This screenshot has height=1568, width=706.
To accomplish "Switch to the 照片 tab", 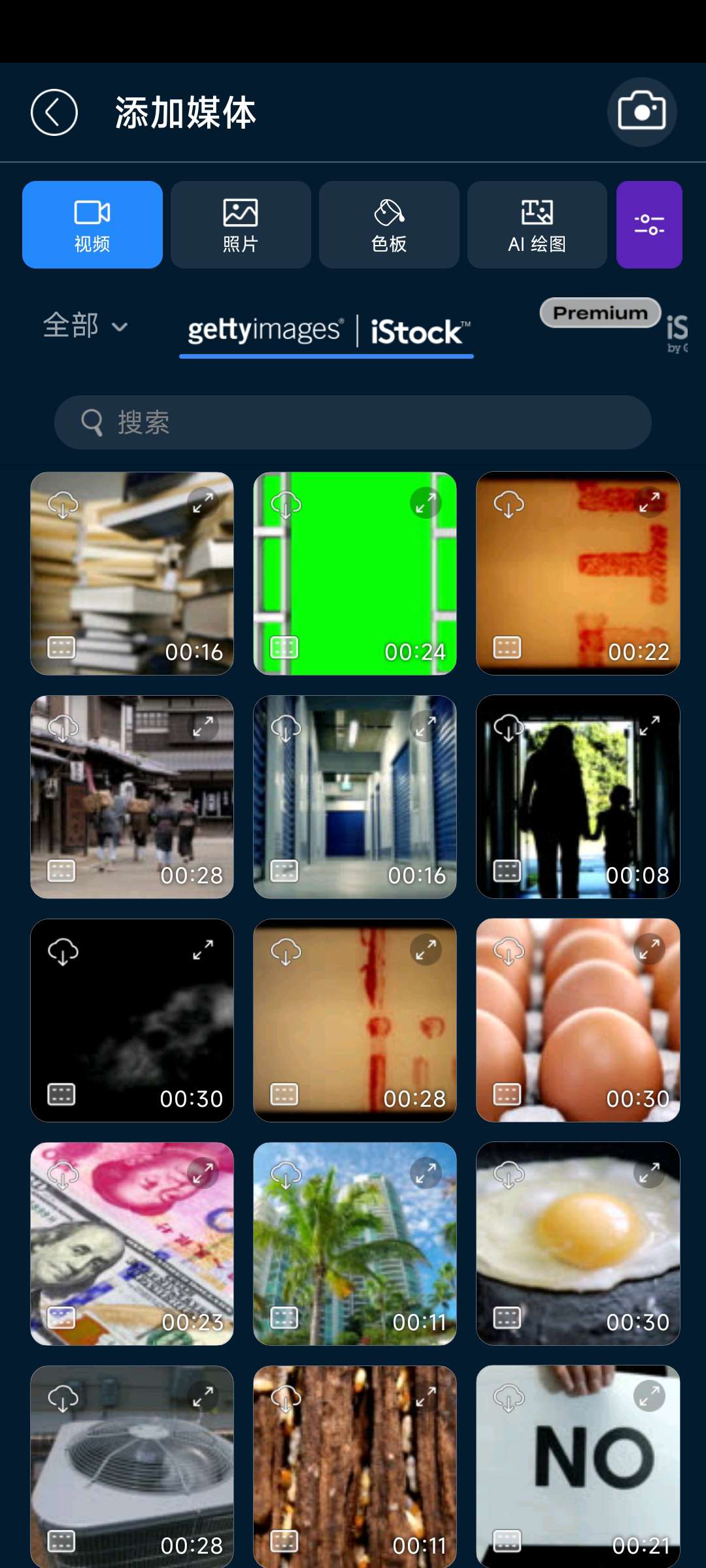I will coord(241,225).
